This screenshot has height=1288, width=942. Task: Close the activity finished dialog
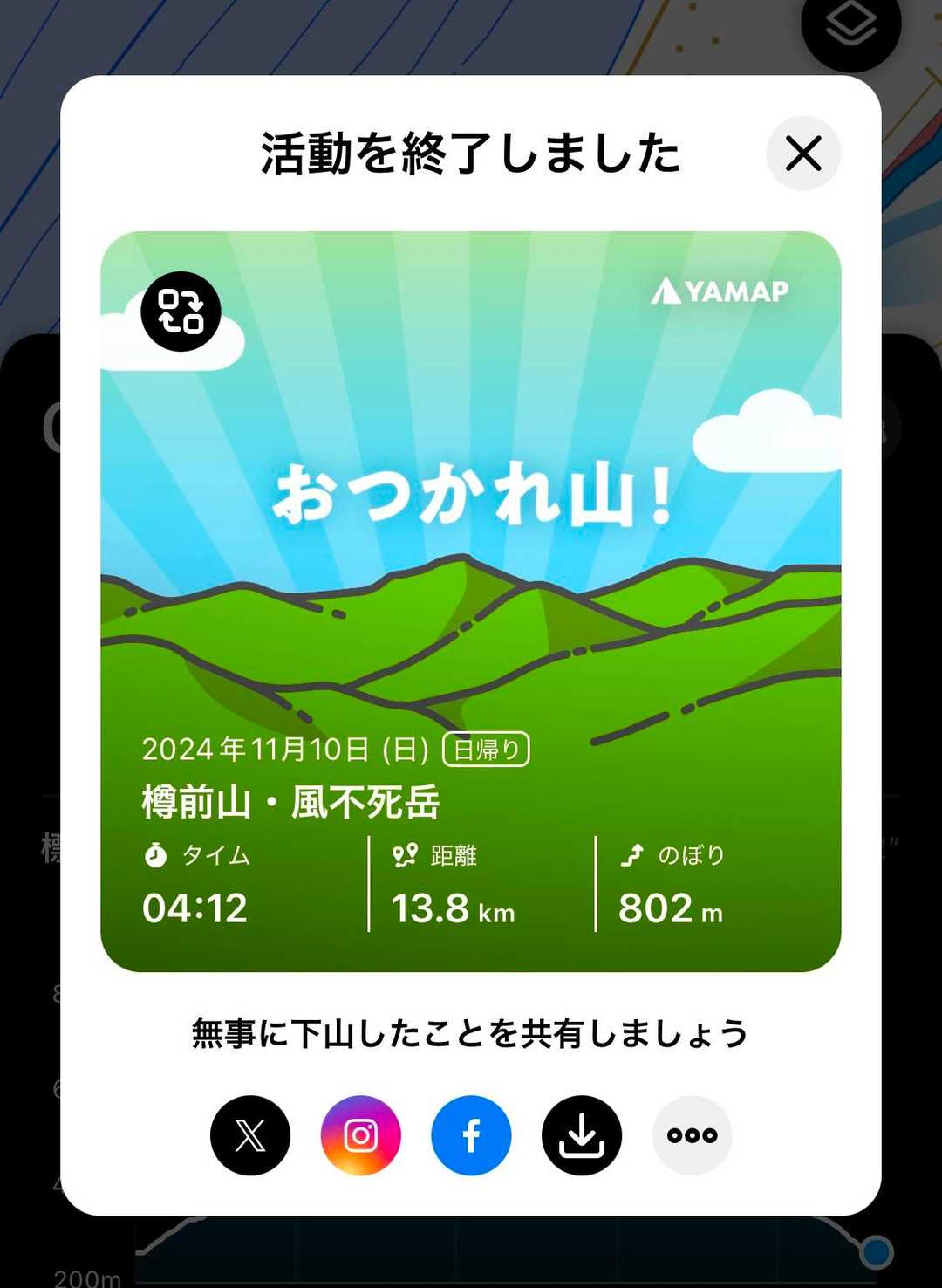pyautogui.click(x=802, y=154)
